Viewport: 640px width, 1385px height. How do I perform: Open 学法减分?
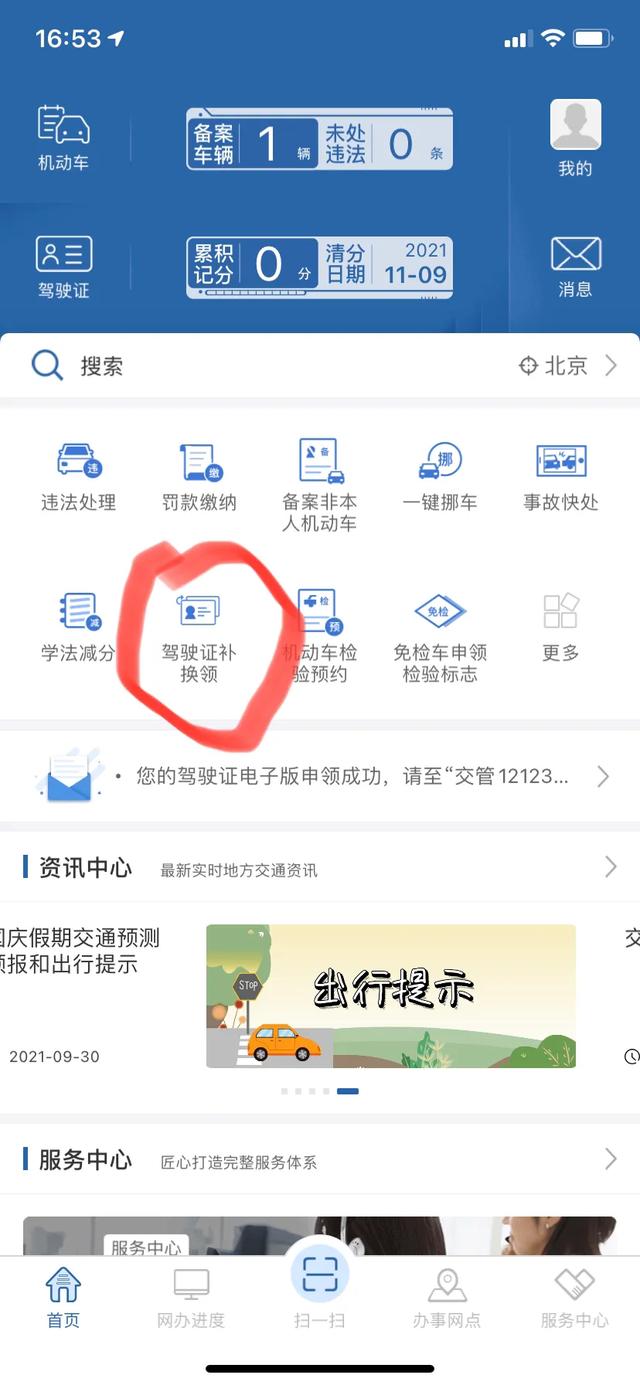[x=79, y=627]
